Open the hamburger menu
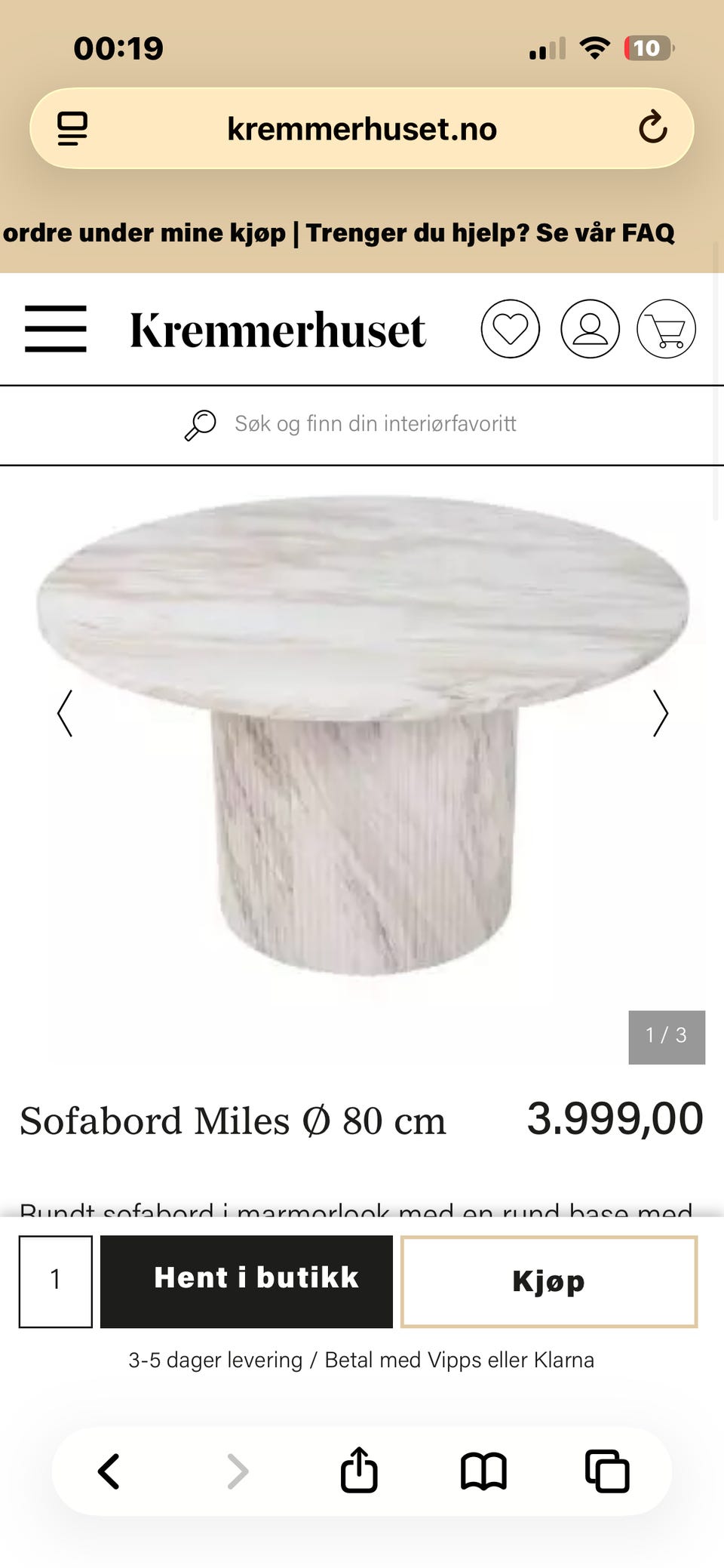Screen dimensions: 724x1568 point(56,329)
